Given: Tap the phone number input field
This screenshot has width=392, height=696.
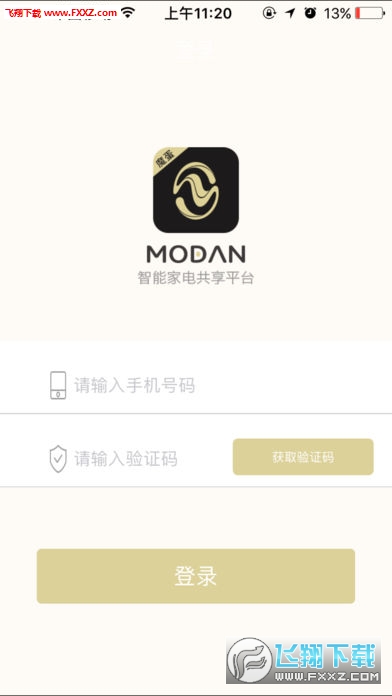Looking at the screenshot, I should click(x=195, y=385).
